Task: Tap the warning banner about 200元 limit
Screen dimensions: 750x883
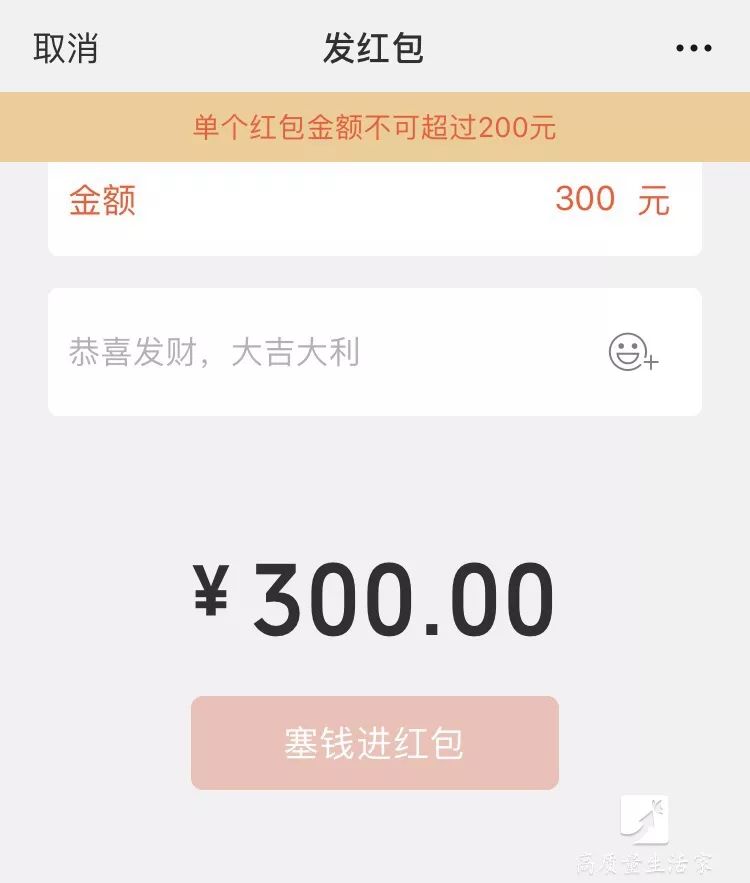Action: click(x=375, y=127)
